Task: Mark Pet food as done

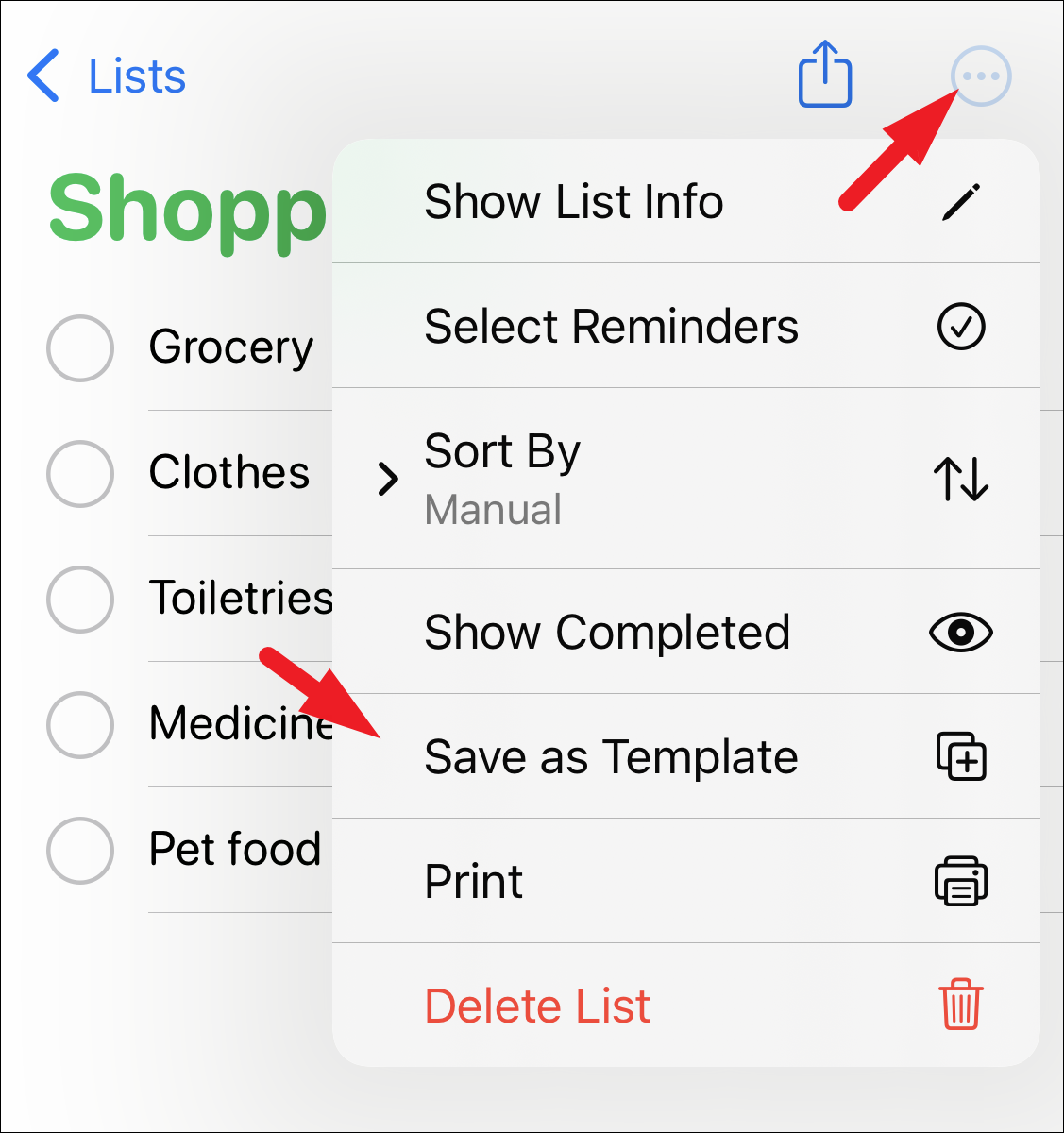Action: 80,850
